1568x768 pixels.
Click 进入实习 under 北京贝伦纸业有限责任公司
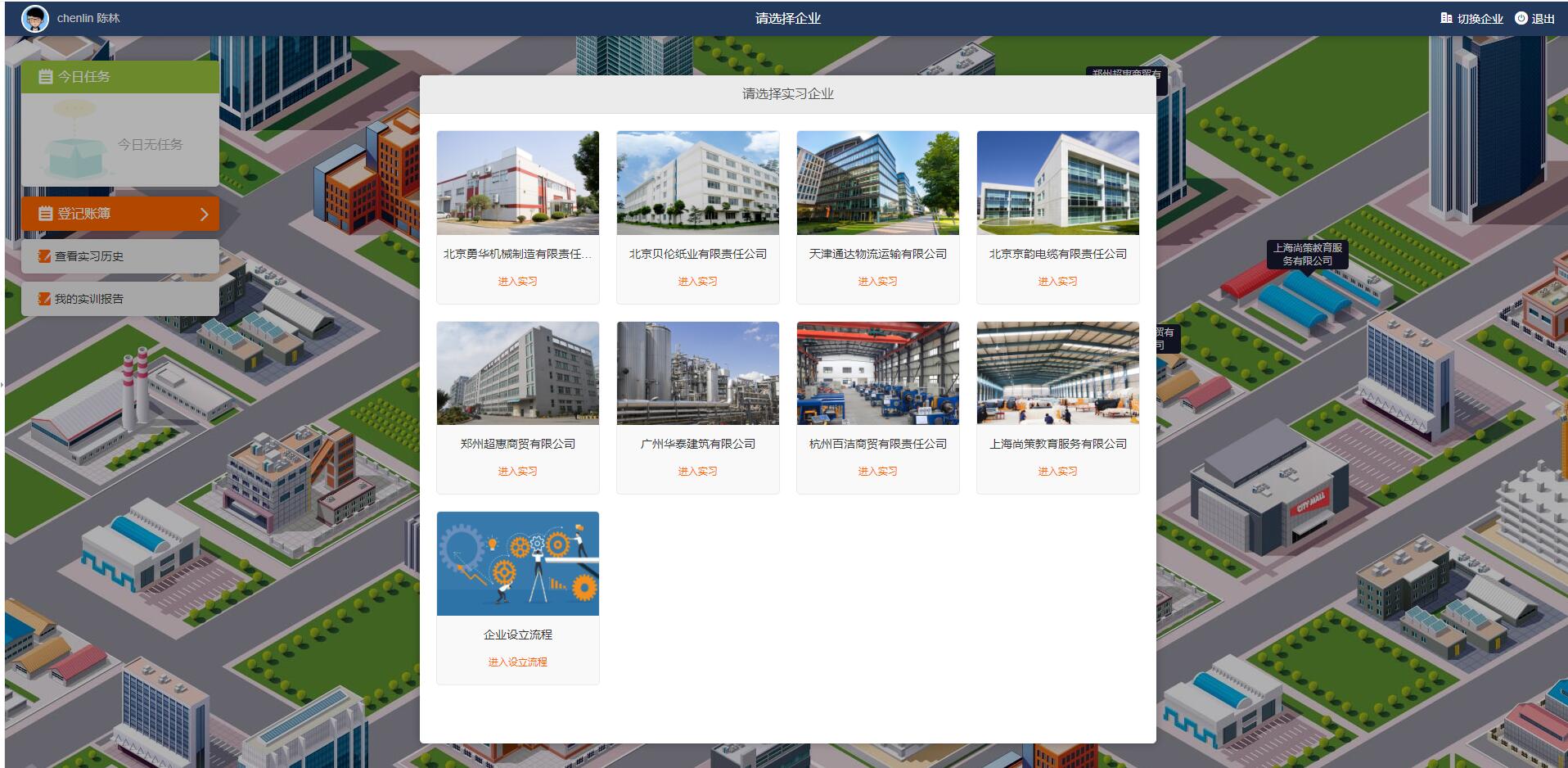coord(697,281)
